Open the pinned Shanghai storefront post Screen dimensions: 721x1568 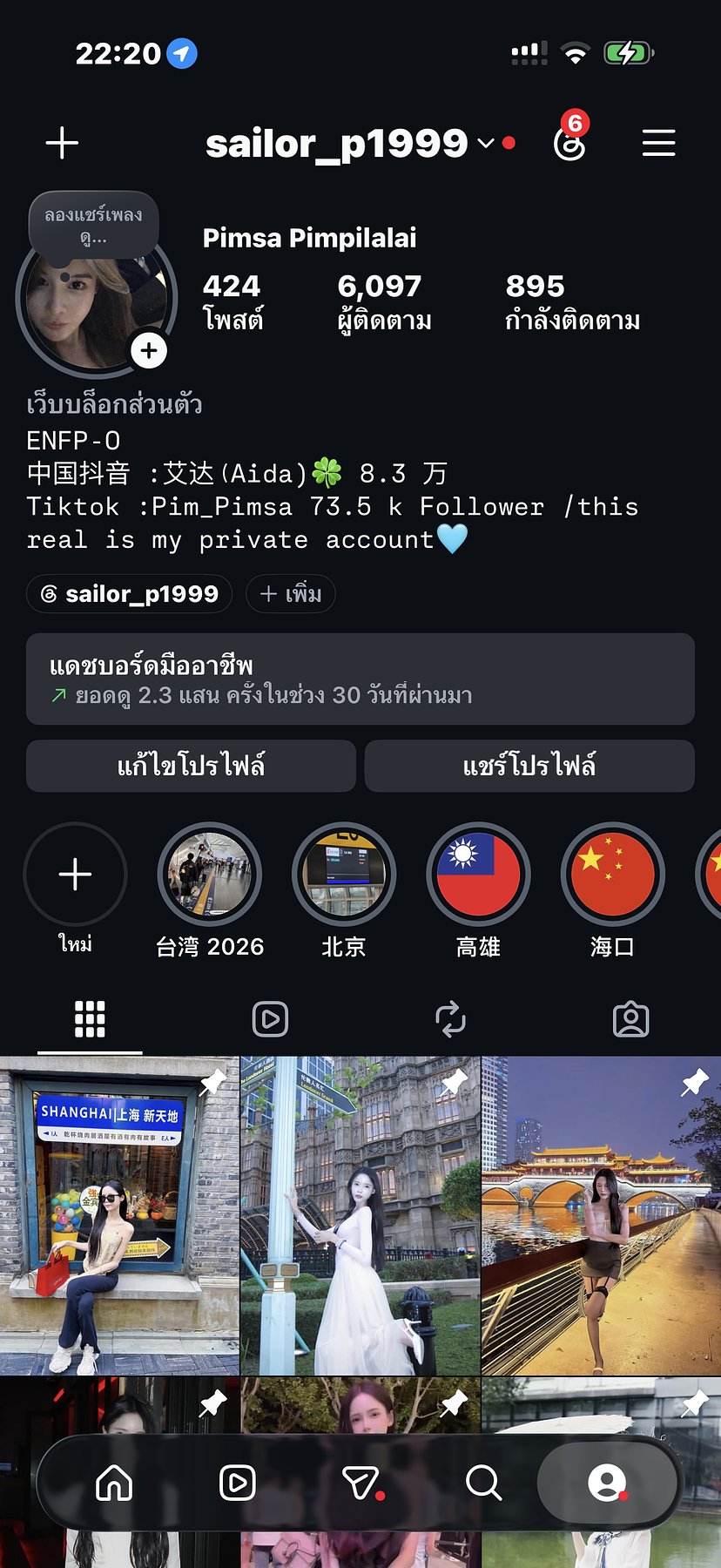[x=119, y=1216]
